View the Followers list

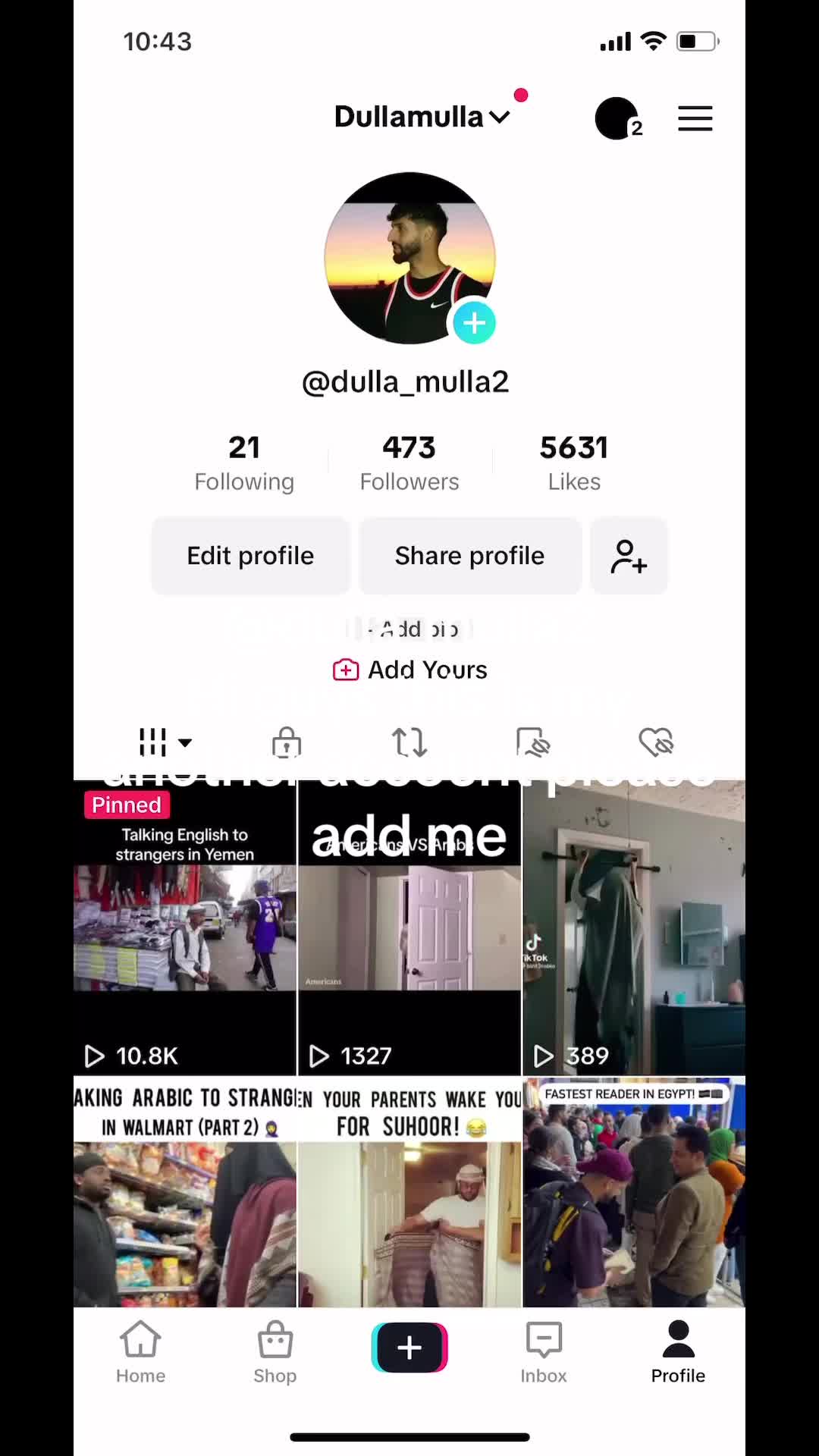coord(409,463)
